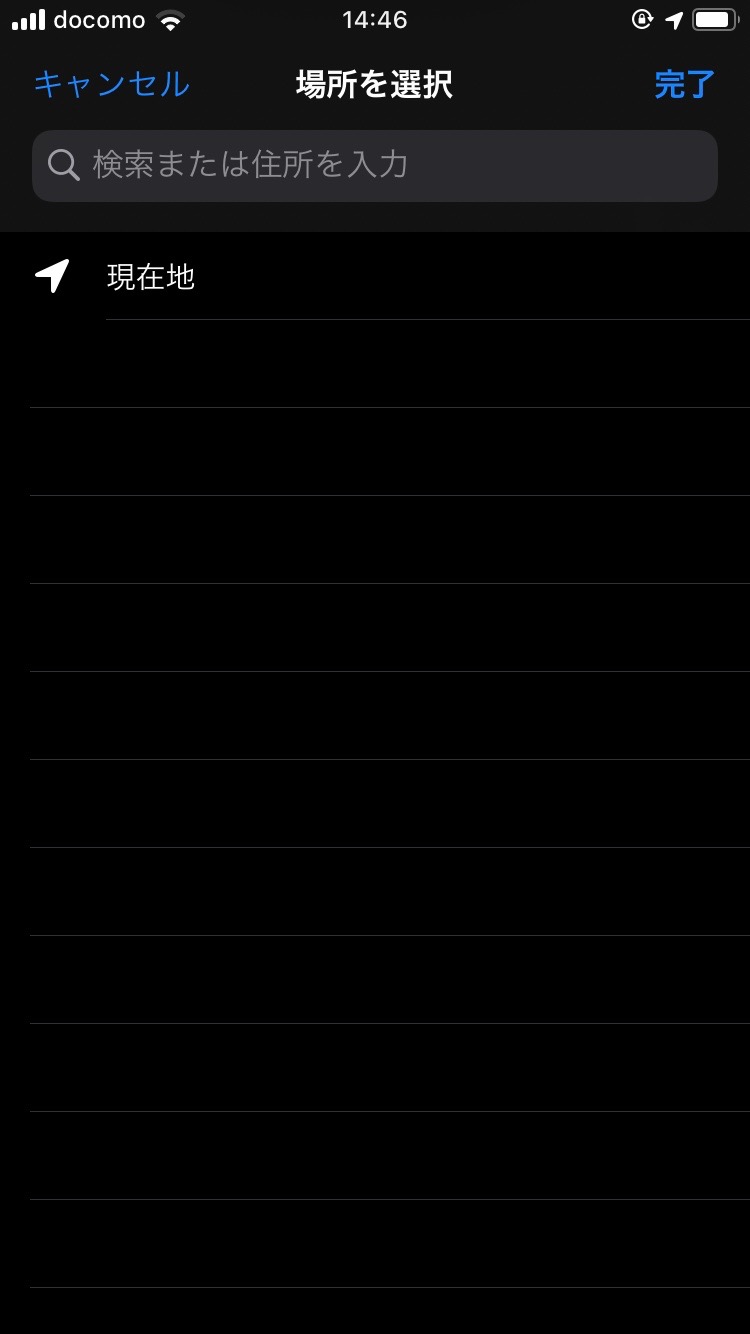This screenshot has width=750, height=1334.
Task: Tap キャンセル to cancel location selection
Action: [x=111, y=84]
